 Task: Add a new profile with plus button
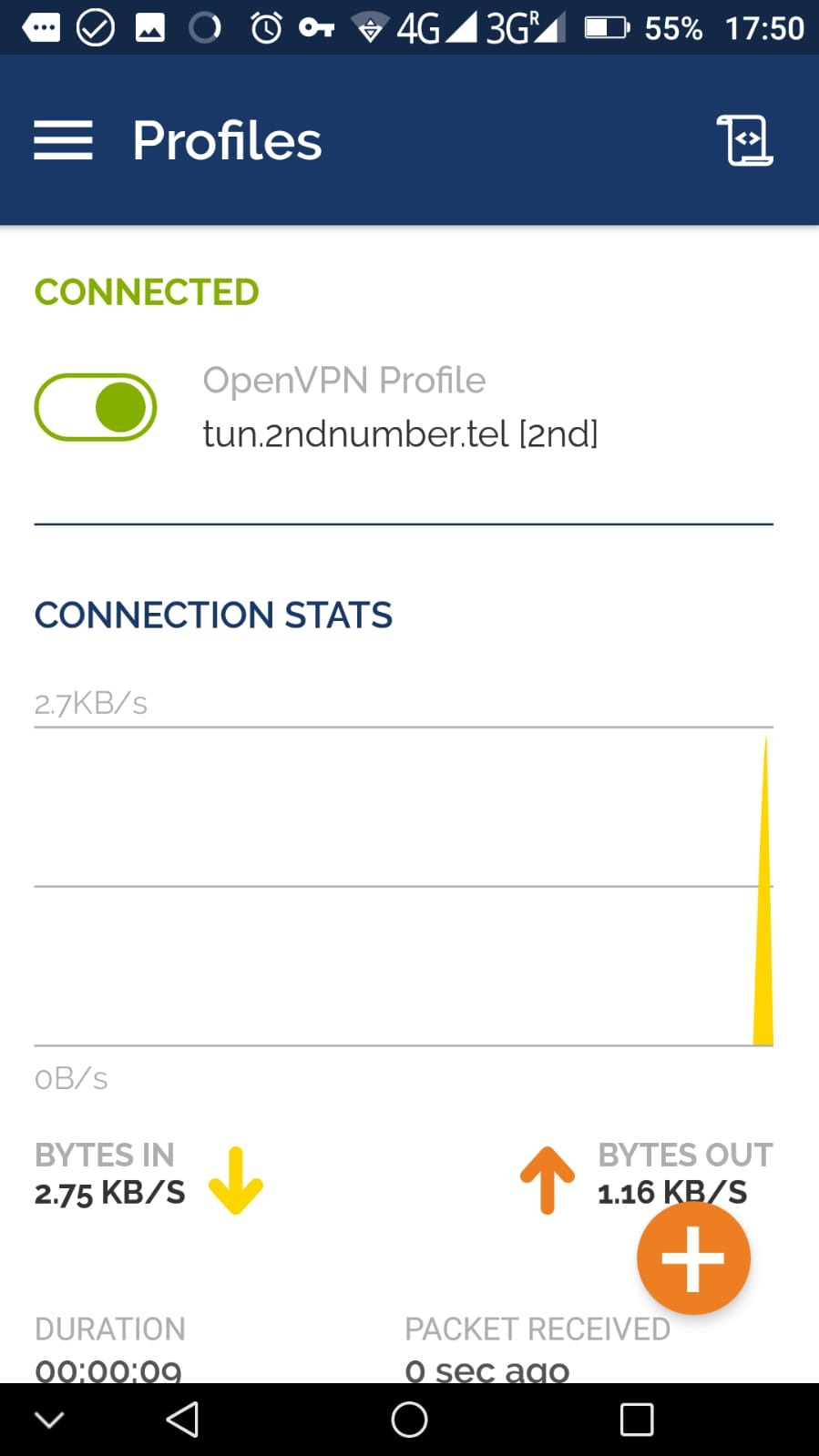click(693, 1258)
